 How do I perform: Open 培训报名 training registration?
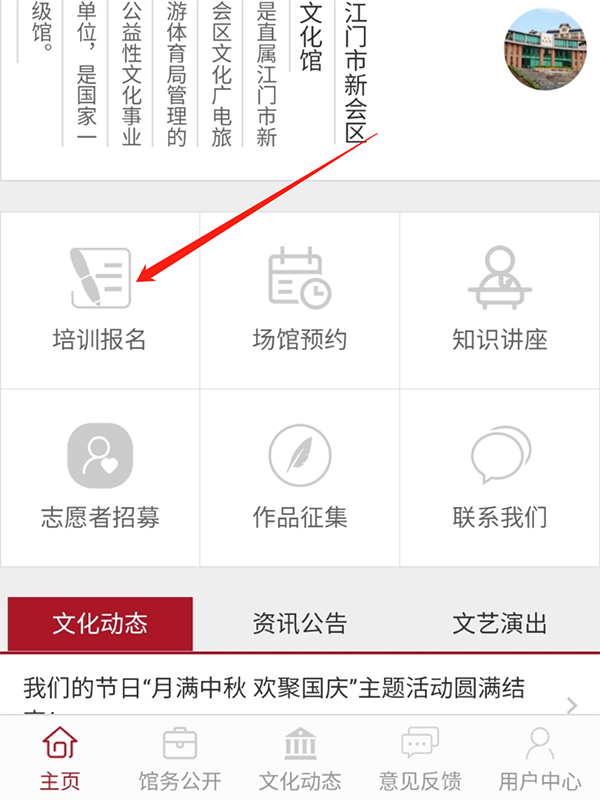(x=100, y=300)
